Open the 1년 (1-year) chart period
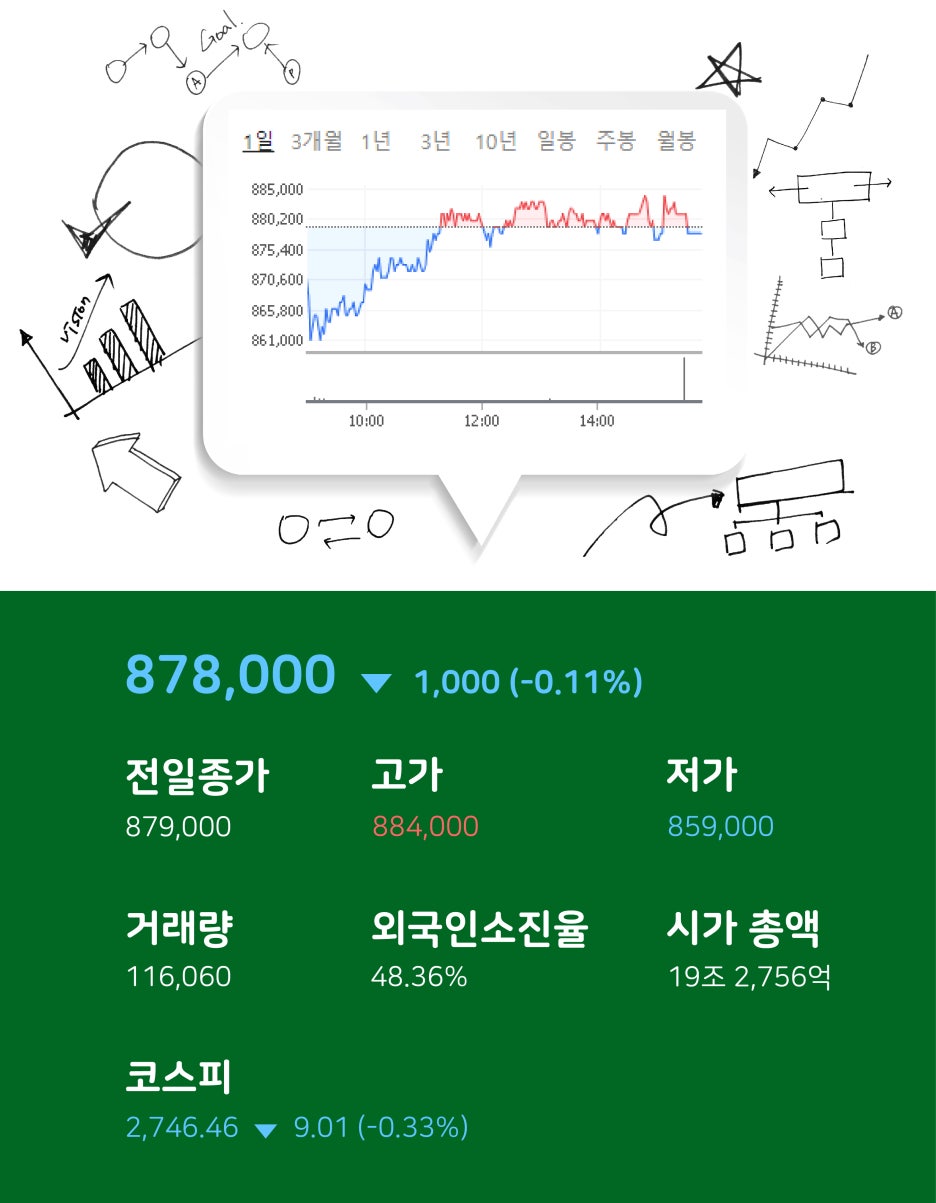The width and height of the screenshot is (936, 1203). 374,141
